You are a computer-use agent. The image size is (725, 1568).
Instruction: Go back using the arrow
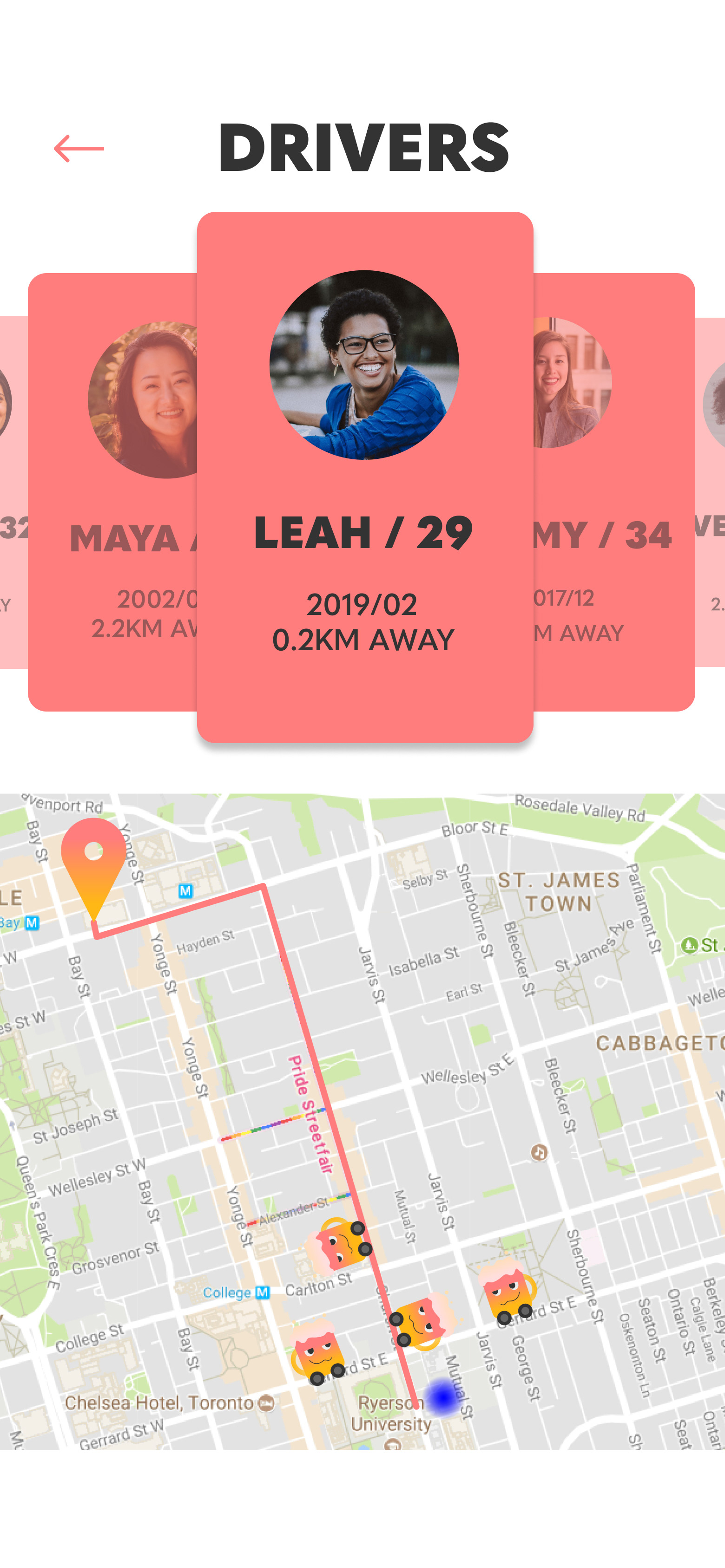(x=79, y=149)
